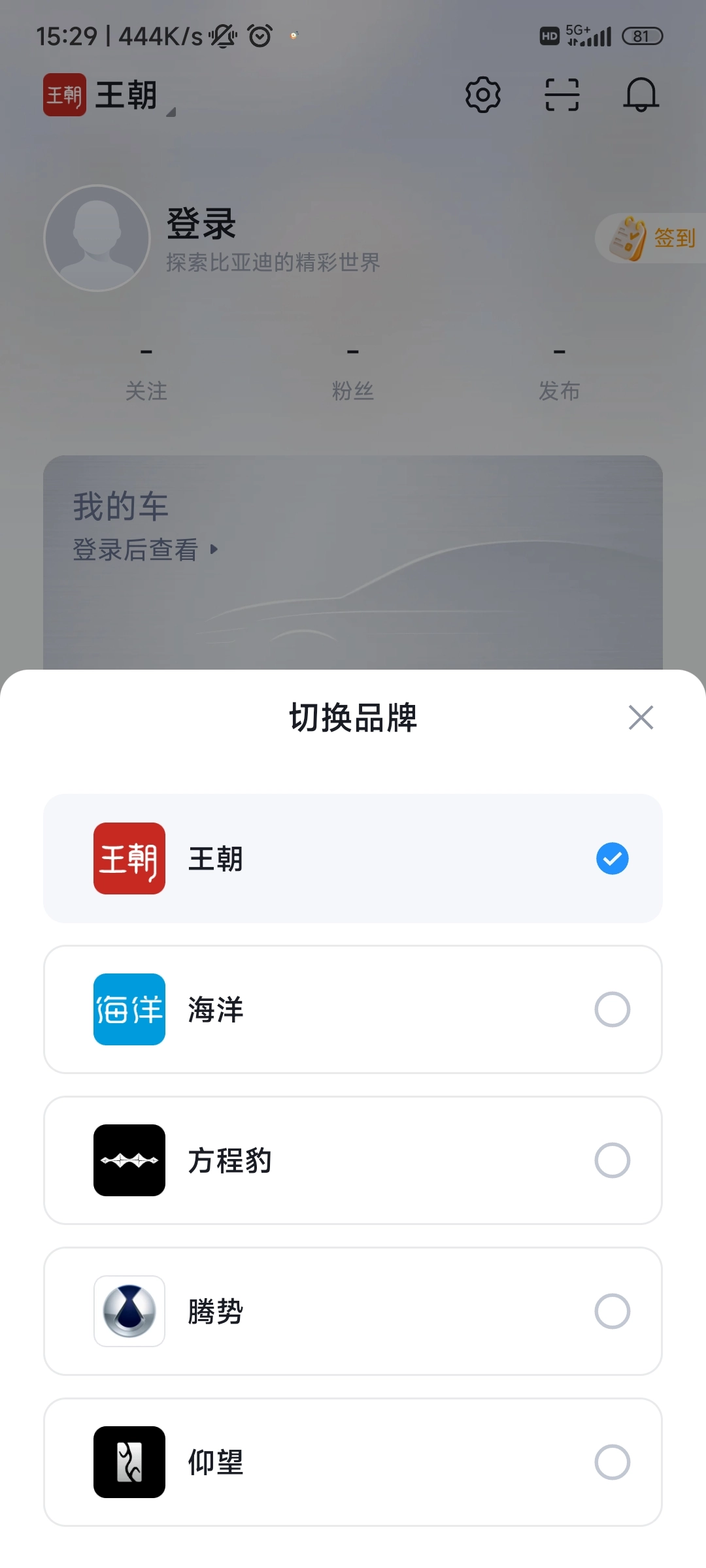This screenshot has height=1568, width=706.
Task: Pick 仰望 as the brand
Action: (353, 1462)
